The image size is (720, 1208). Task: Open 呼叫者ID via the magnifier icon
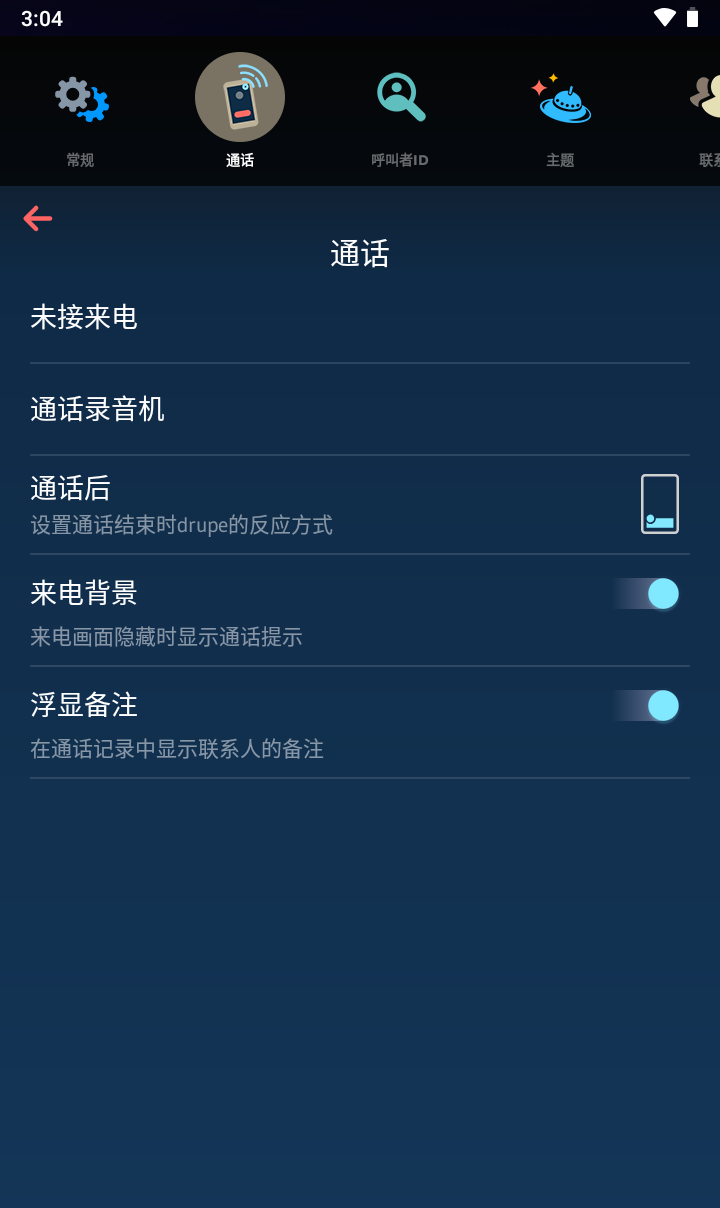pos(400,95)
